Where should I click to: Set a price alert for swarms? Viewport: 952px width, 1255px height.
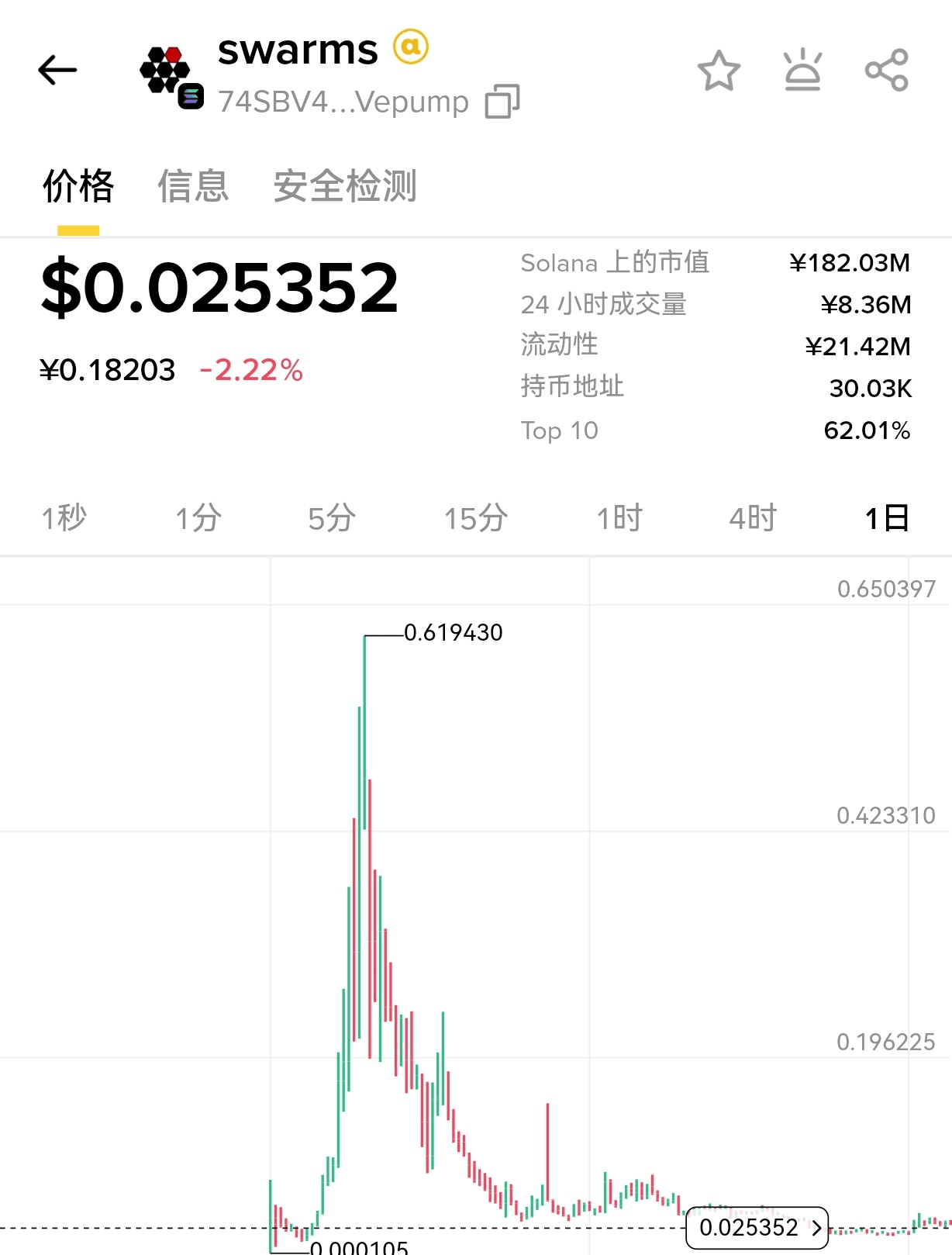pos(802,70)
